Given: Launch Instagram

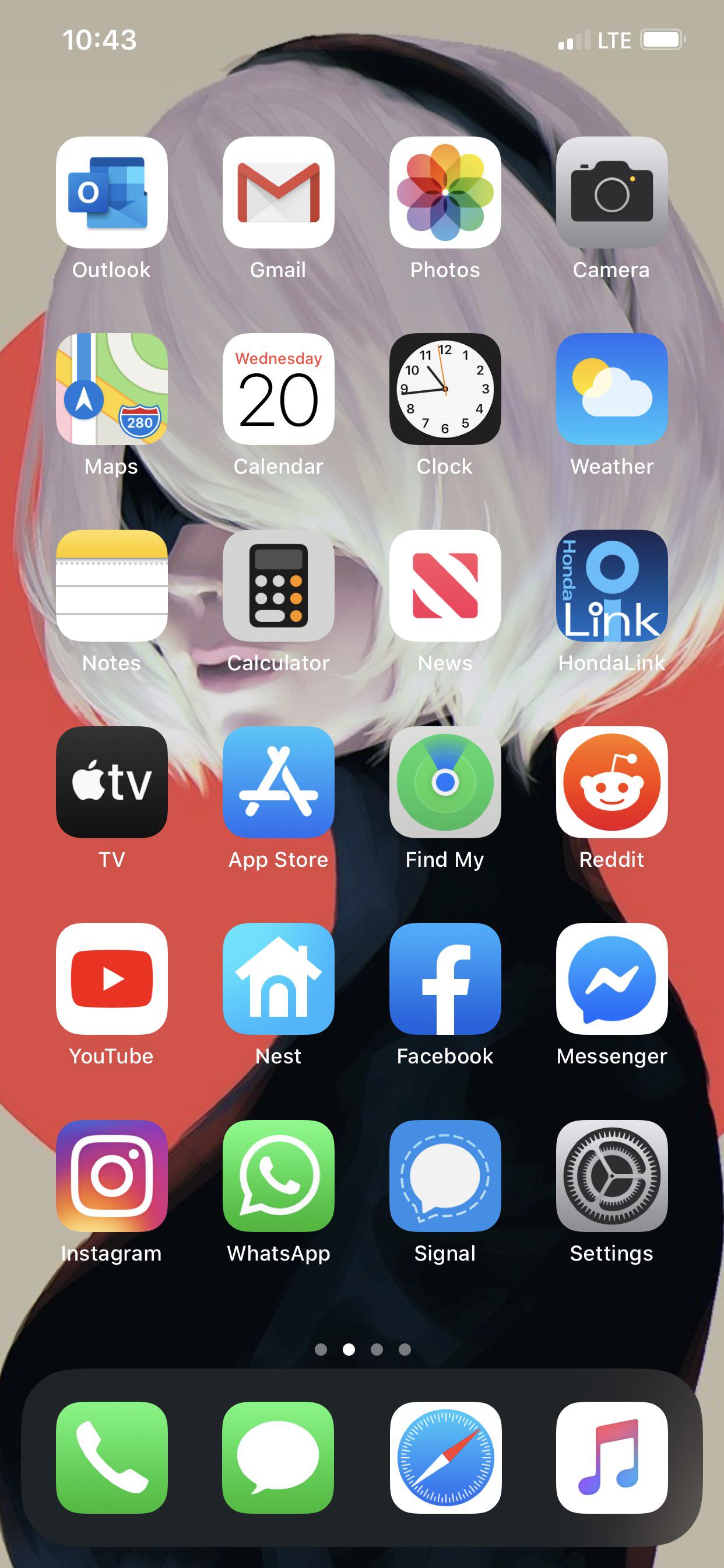Looking at the screenshot, I should [111, 1177].
